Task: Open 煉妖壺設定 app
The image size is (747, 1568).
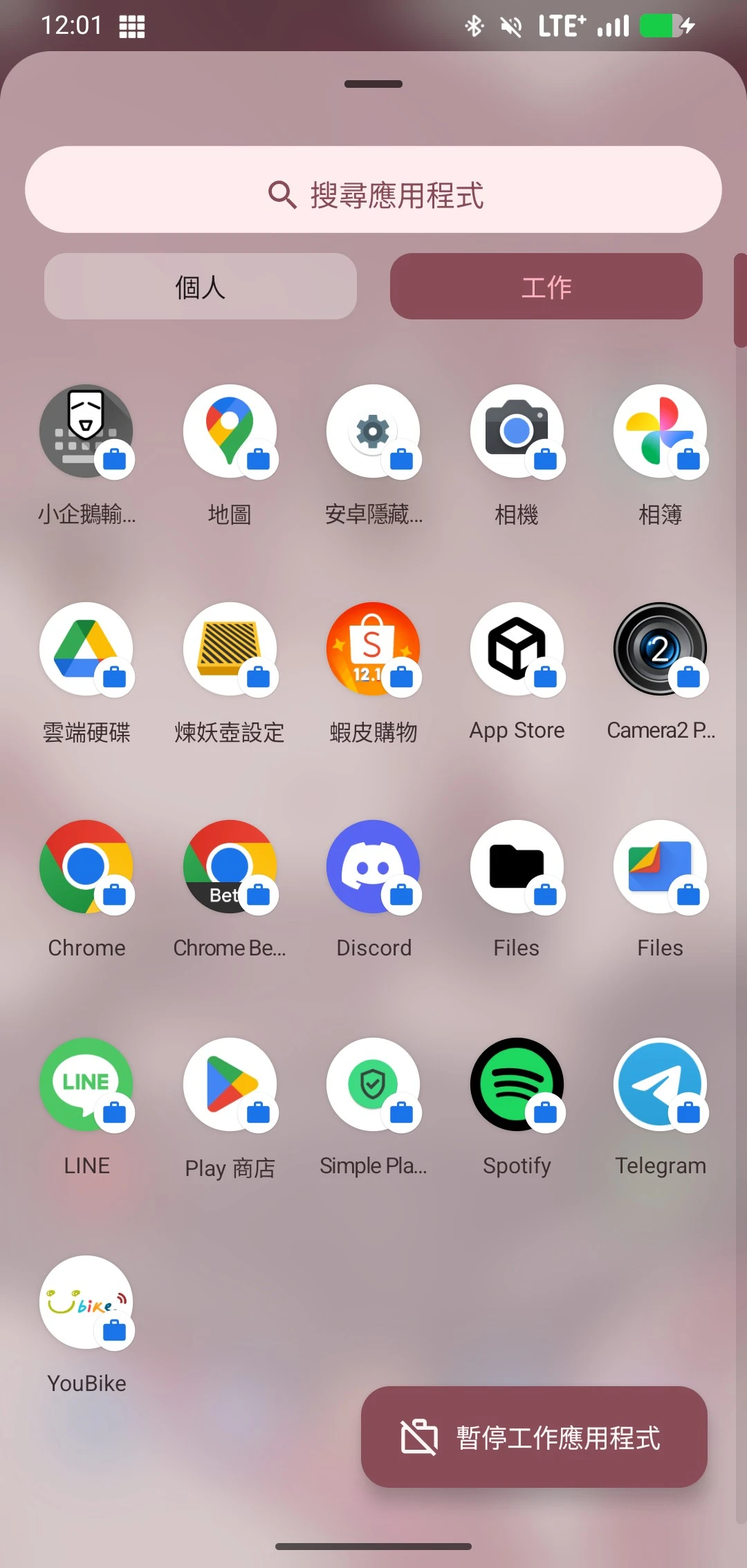Action: click(x=230, y=649)
